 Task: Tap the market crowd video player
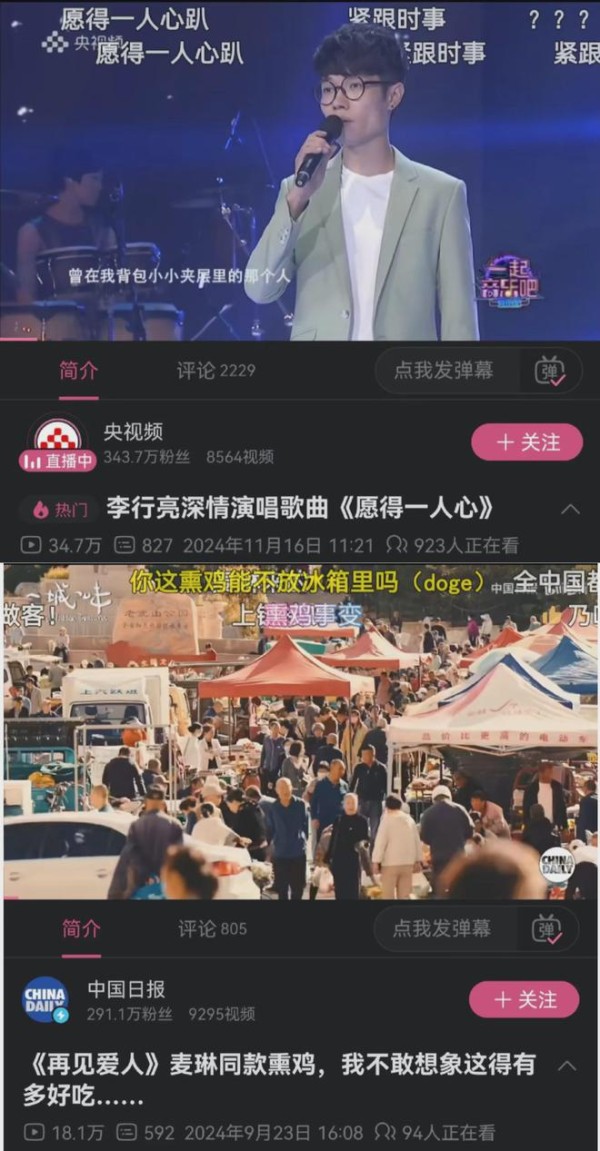300,731
